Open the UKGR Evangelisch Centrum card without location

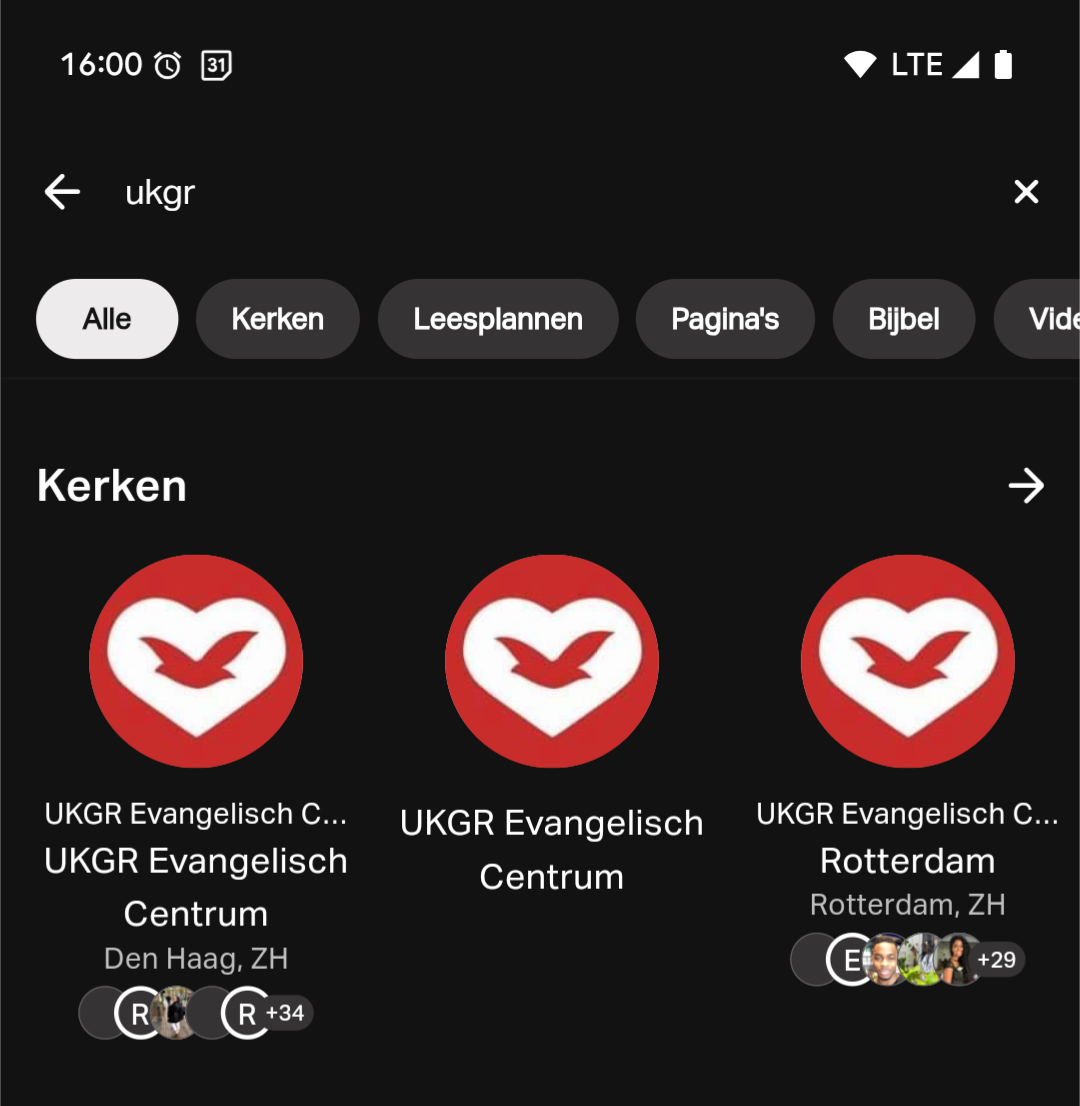coord(552,661)
